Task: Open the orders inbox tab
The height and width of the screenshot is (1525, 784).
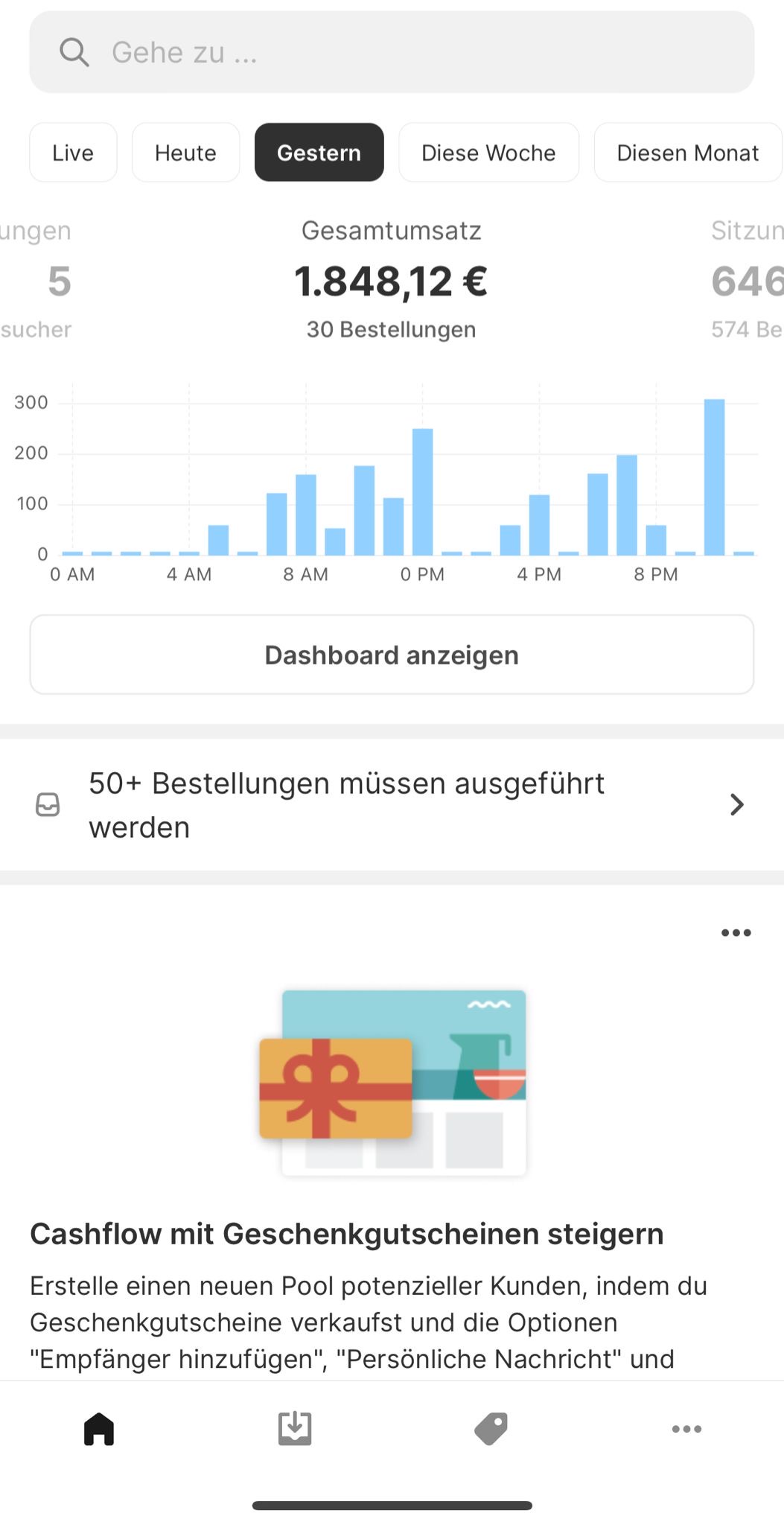Action: pos(295,1429)
